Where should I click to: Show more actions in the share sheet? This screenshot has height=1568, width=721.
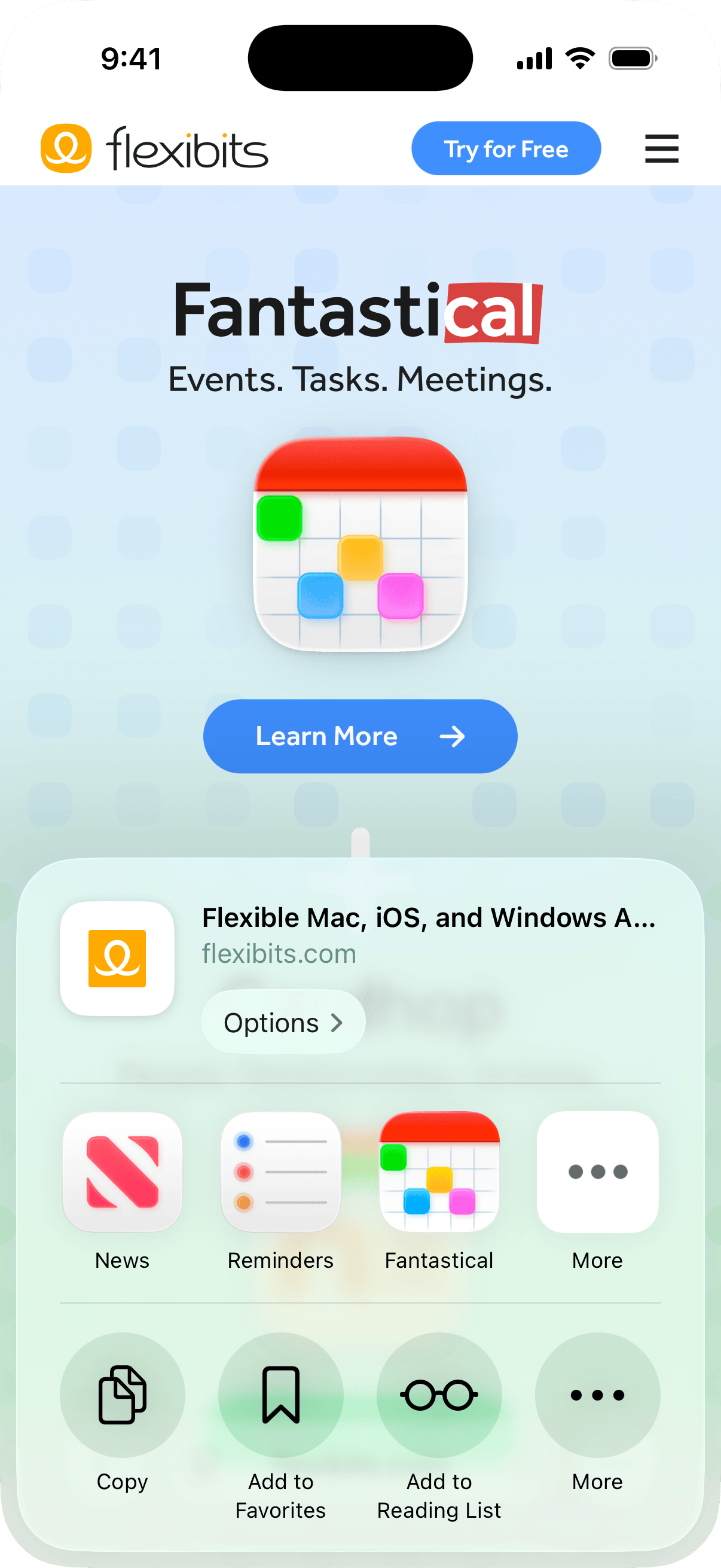[x=597, y=1395]
